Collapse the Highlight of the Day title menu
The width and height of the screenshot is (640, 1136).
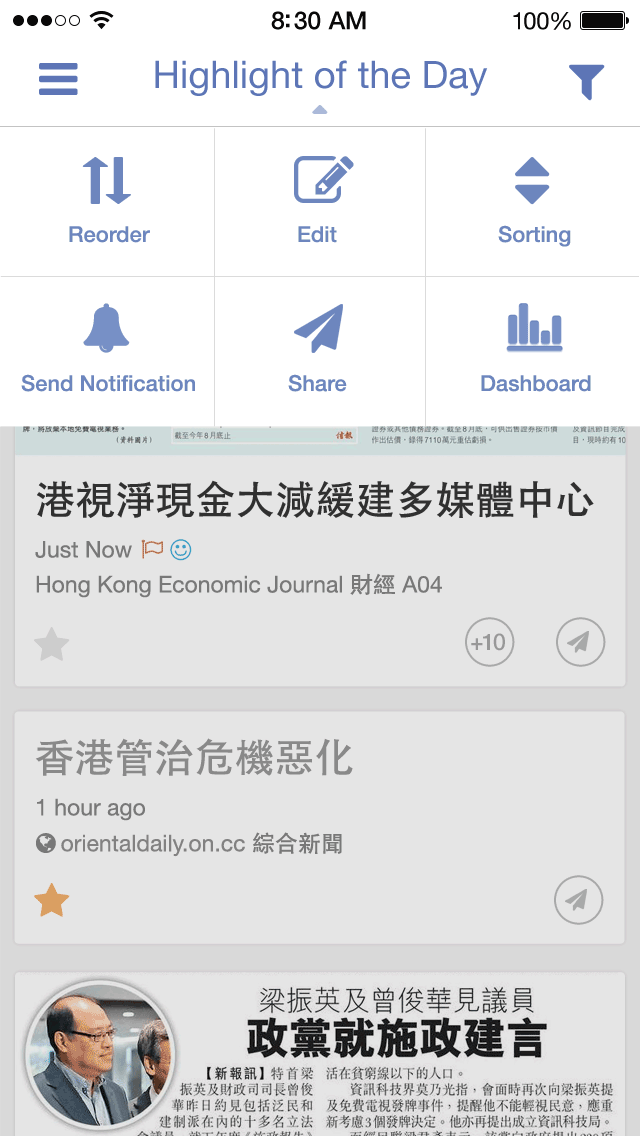click(x=320, y=80)
